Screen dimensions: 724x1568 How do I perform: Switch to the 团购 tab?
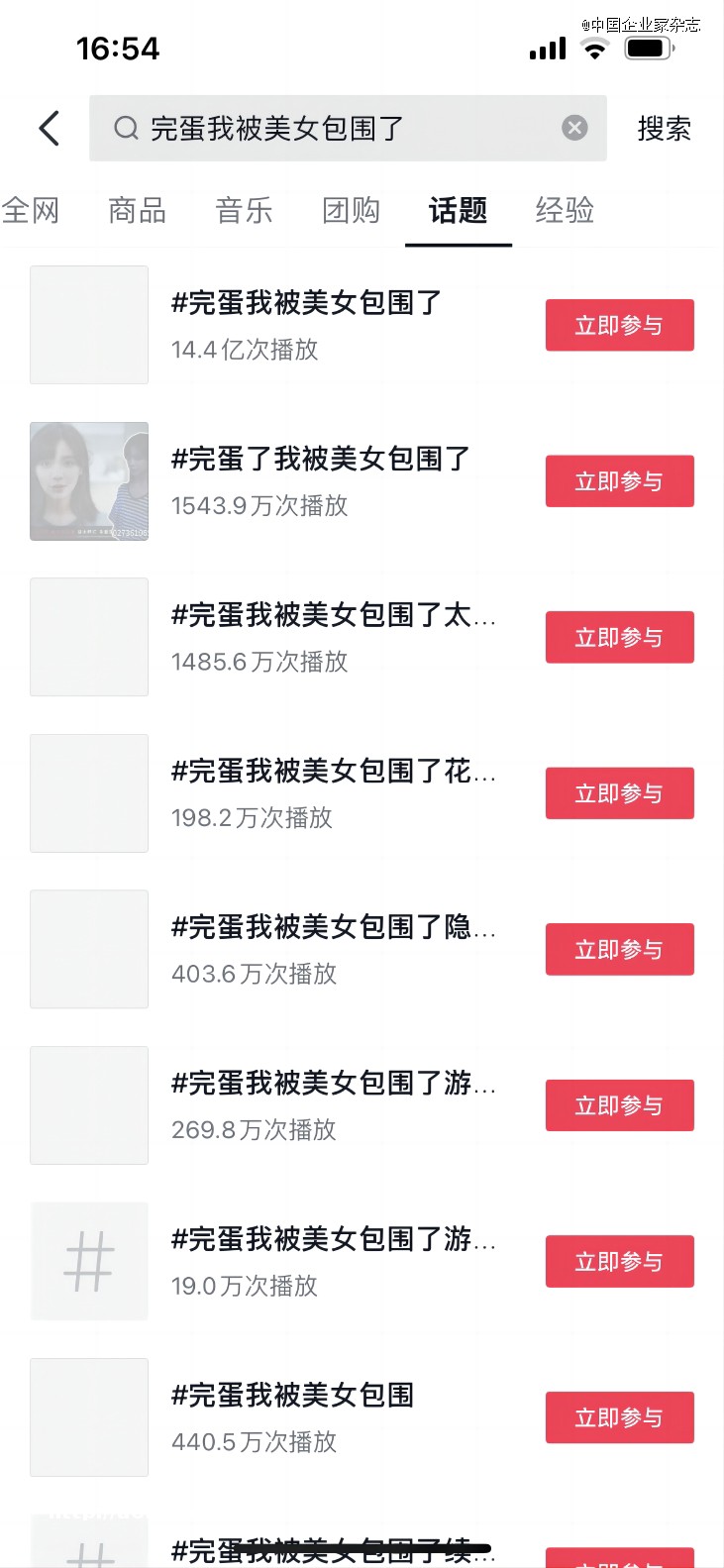point(352,211)
